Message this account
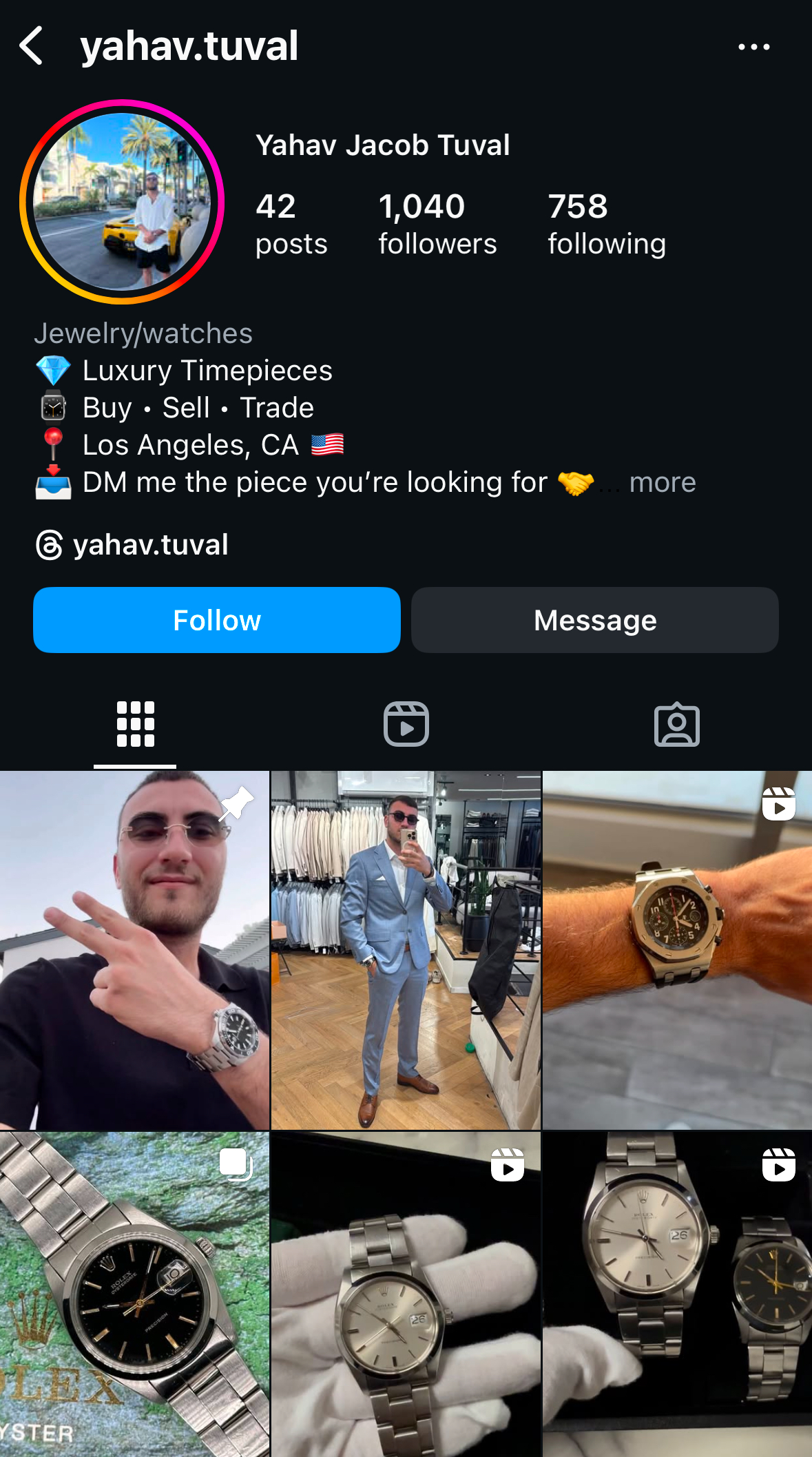The width and height of the screenshot is (812, 1457). click(x=594, y=620)
